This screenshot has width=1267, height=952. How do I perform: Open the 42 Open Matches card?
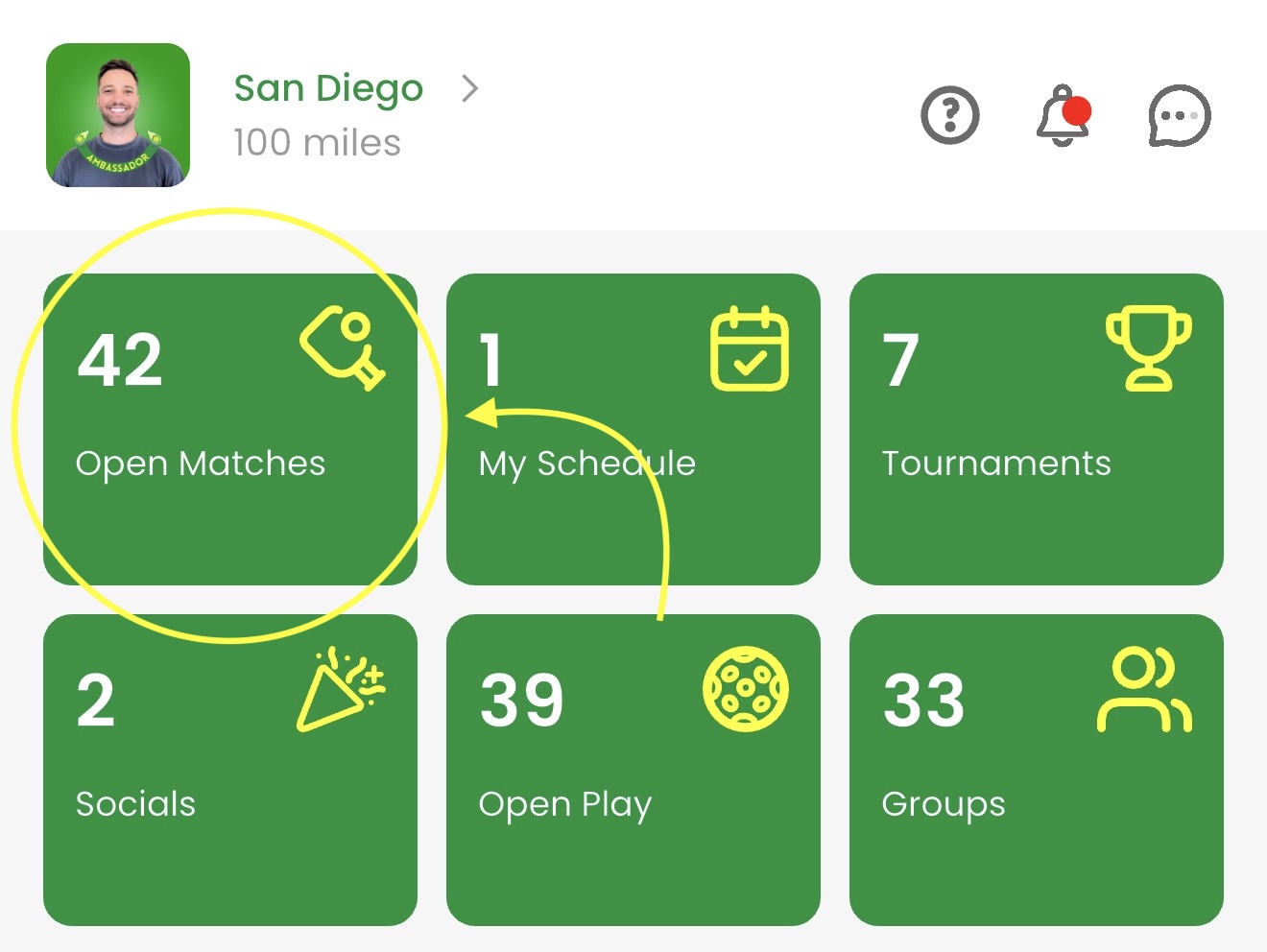click(230, 429)
